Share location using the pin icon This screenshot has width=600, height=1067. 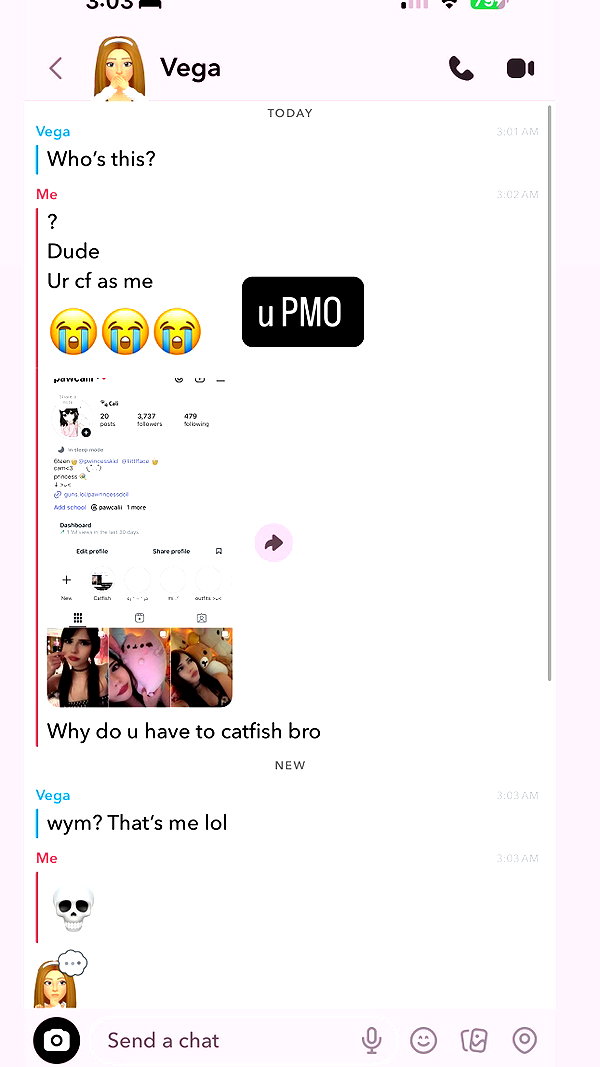tap(524, 1040)
